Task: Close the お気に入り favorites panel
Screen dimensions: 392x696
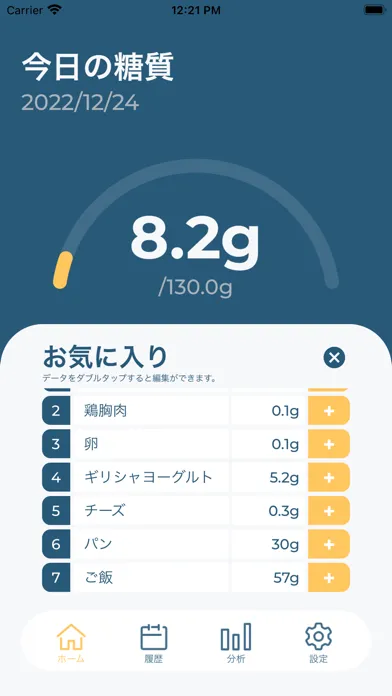Action: click(334, 357)
